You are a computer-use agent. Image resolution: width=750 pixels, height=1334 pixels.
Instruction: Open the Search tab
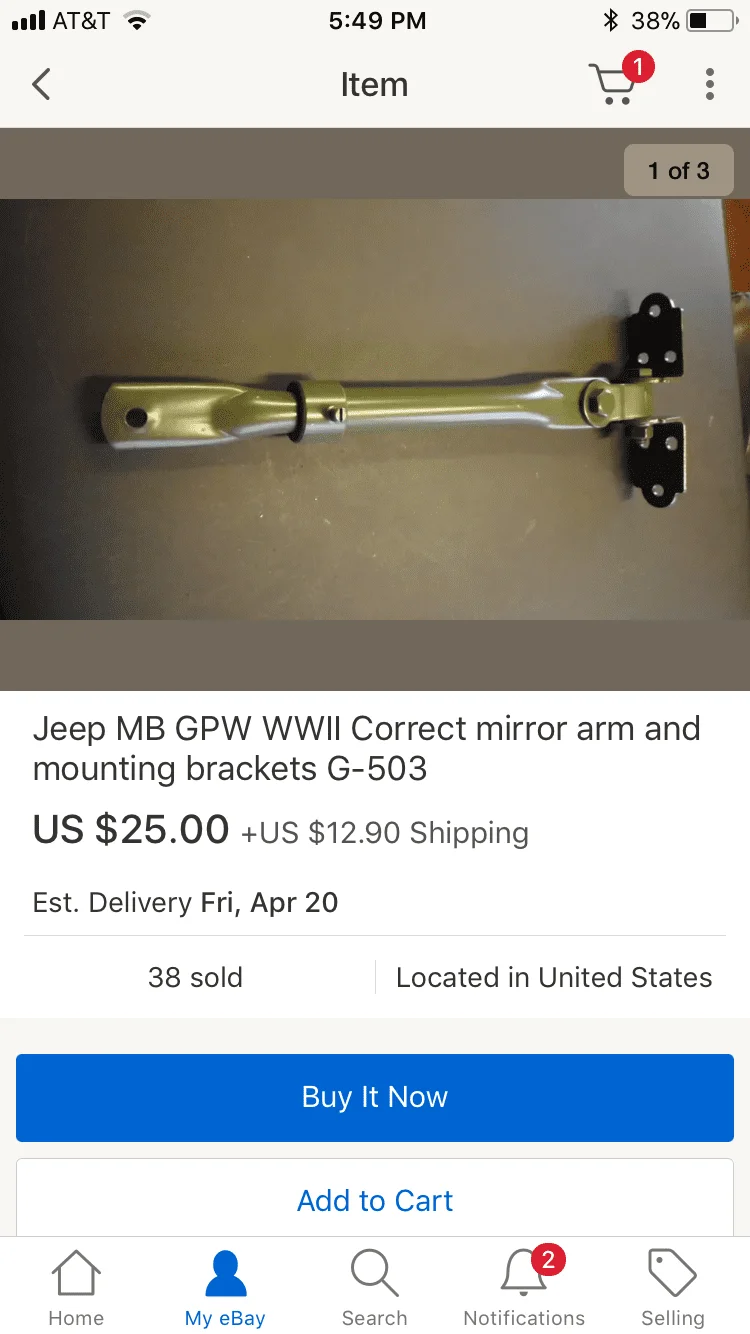pyautogui.click(x=374, y=1288)
